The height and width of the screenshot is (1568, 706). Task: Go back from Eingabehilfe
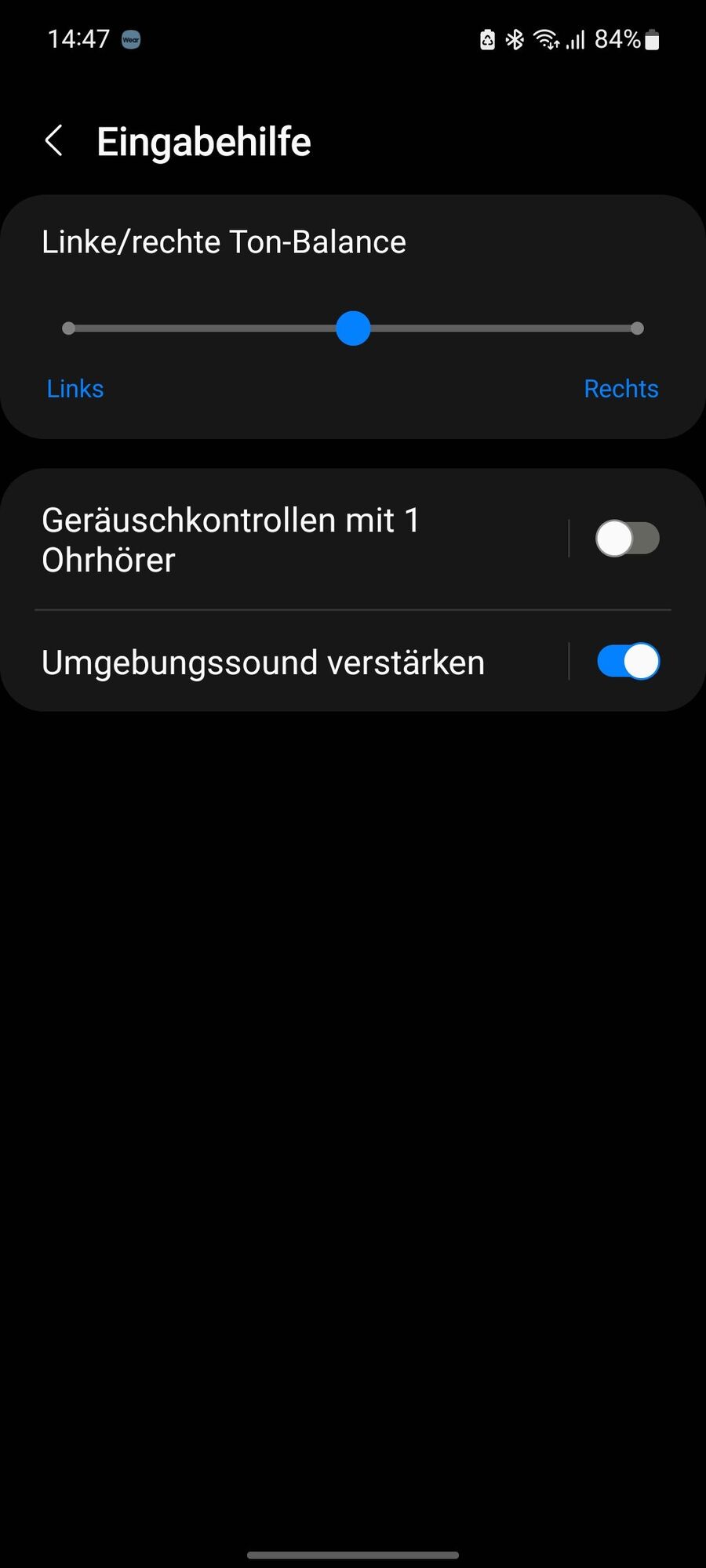tap(53, 141)
